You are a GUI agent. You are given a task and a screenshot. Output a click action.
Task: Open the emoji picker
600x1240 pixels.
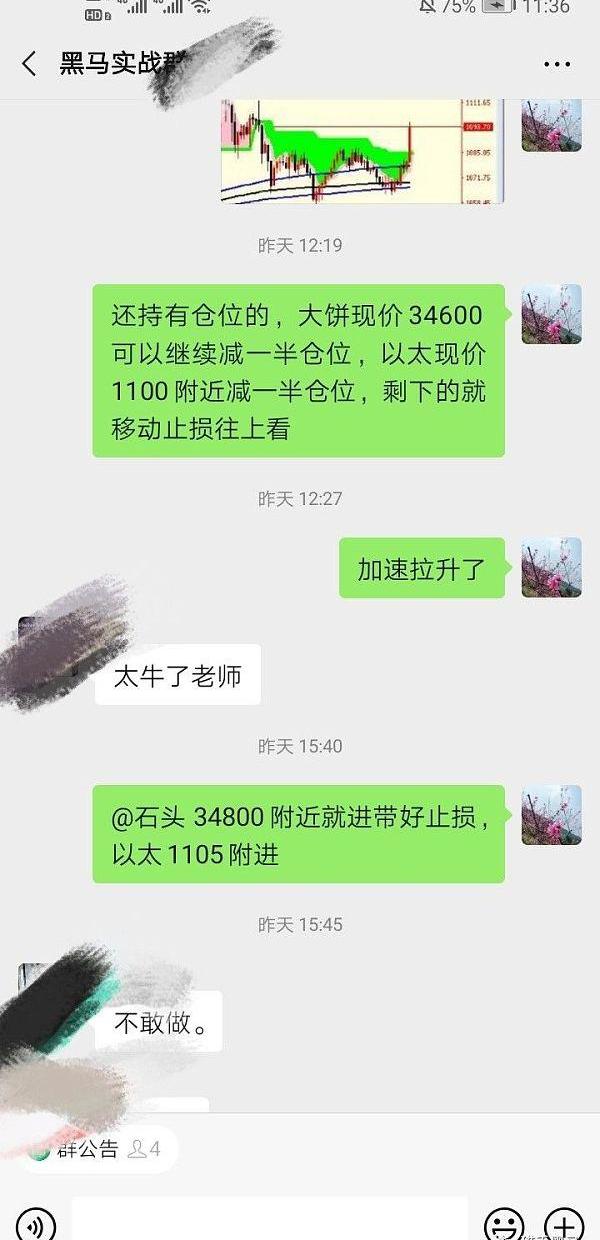point(504,1225)
